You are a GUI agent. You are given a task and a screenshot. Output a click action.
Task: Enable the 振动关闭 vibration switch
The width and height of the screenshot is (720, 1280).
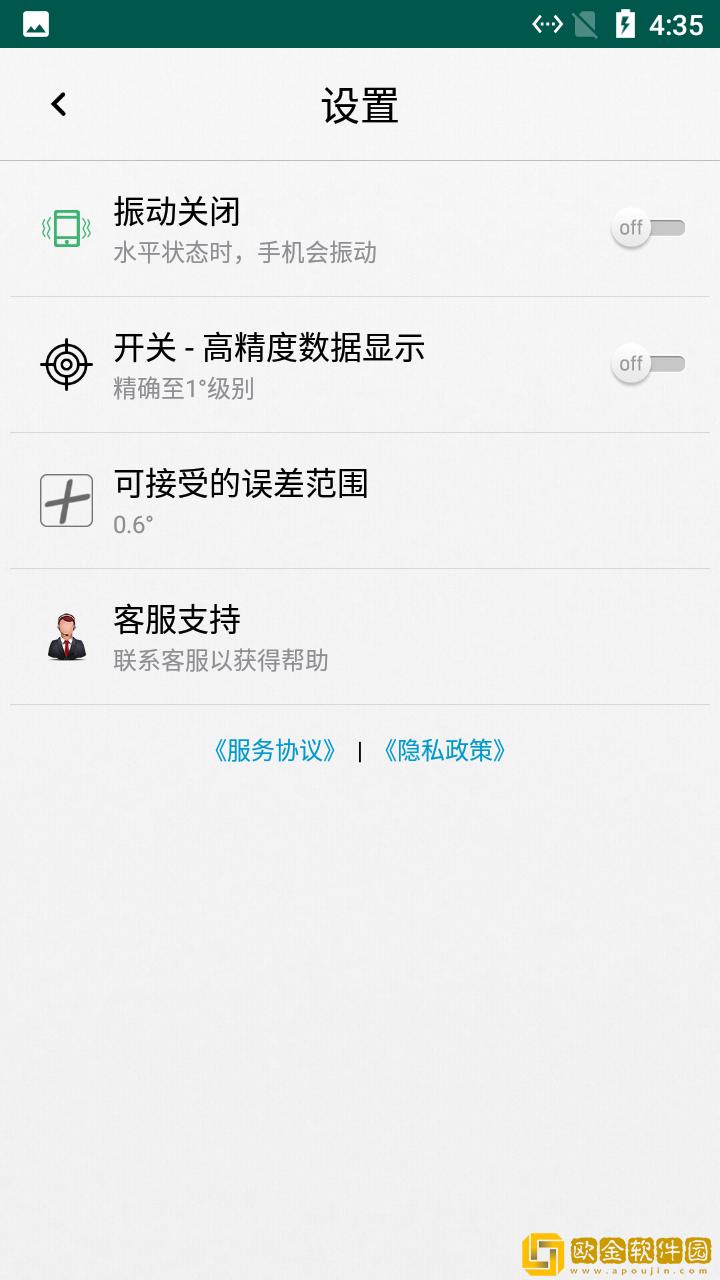click(648, 228)
